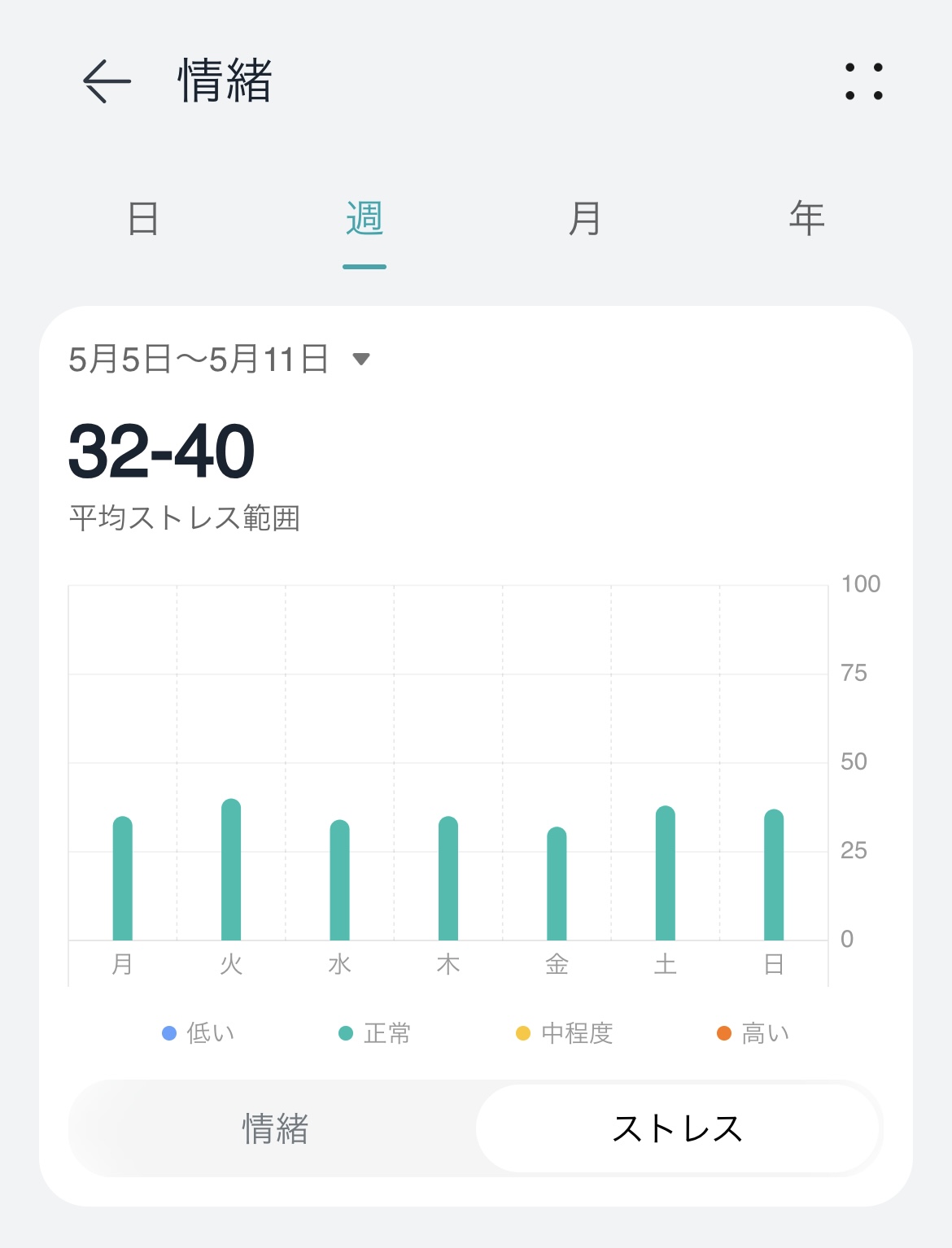Show the 年 (year) view
Viewport: 952px width, 1248px height.
(x=806, y=219)
